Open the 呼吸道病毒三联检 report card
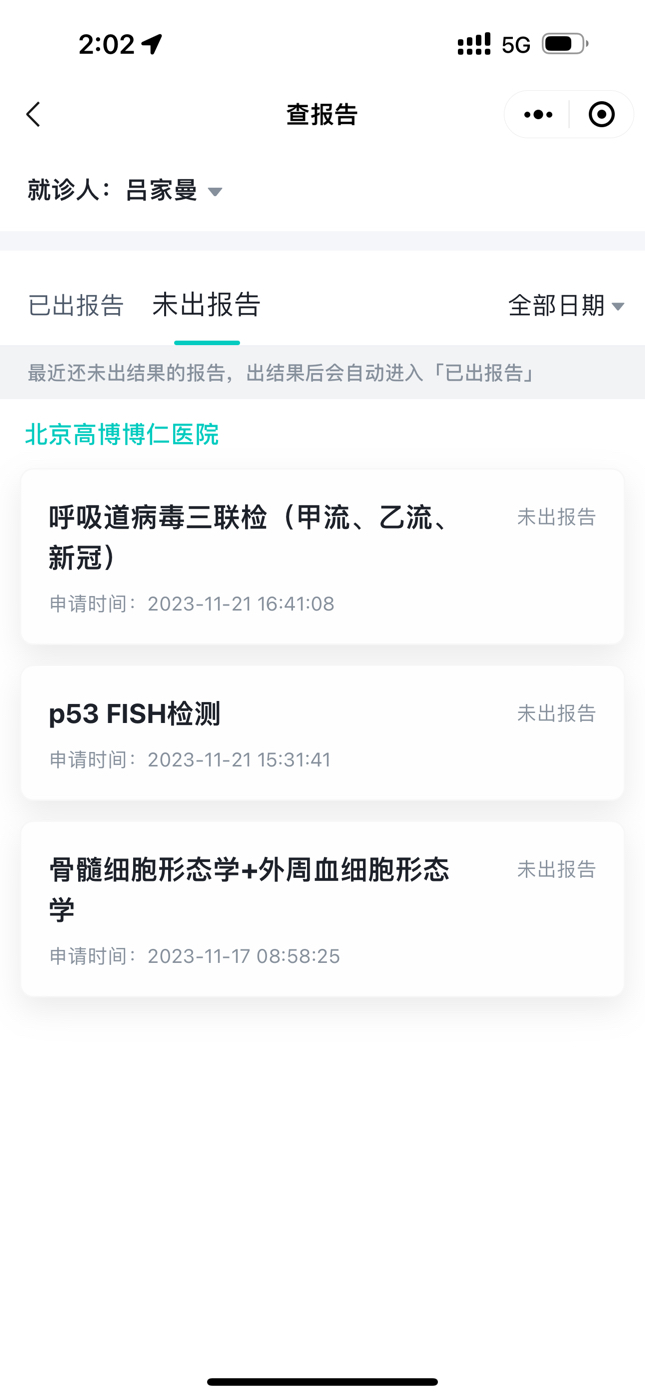This screenshot has width=645, height=1398. pyautogui.click(x=322, y=557)
